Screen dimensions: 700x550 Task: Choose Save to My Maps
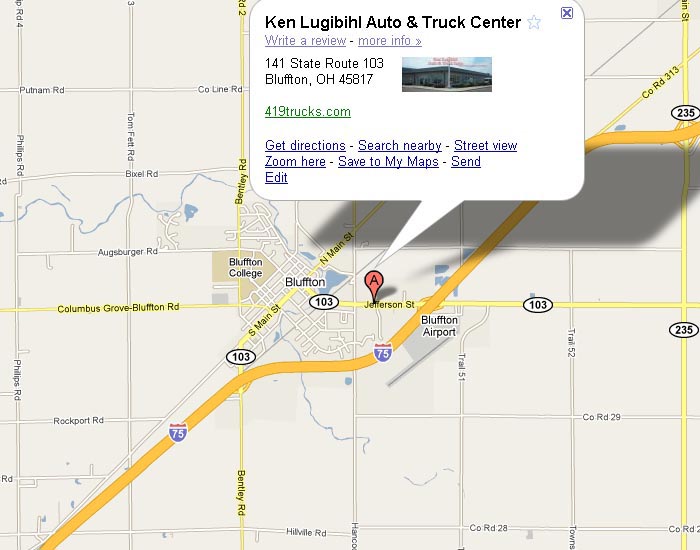388,162
